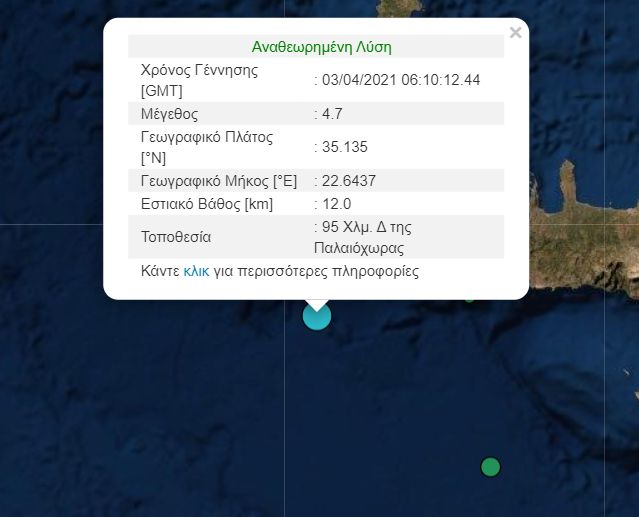Close the earthquake info popup

coord(515,33)
